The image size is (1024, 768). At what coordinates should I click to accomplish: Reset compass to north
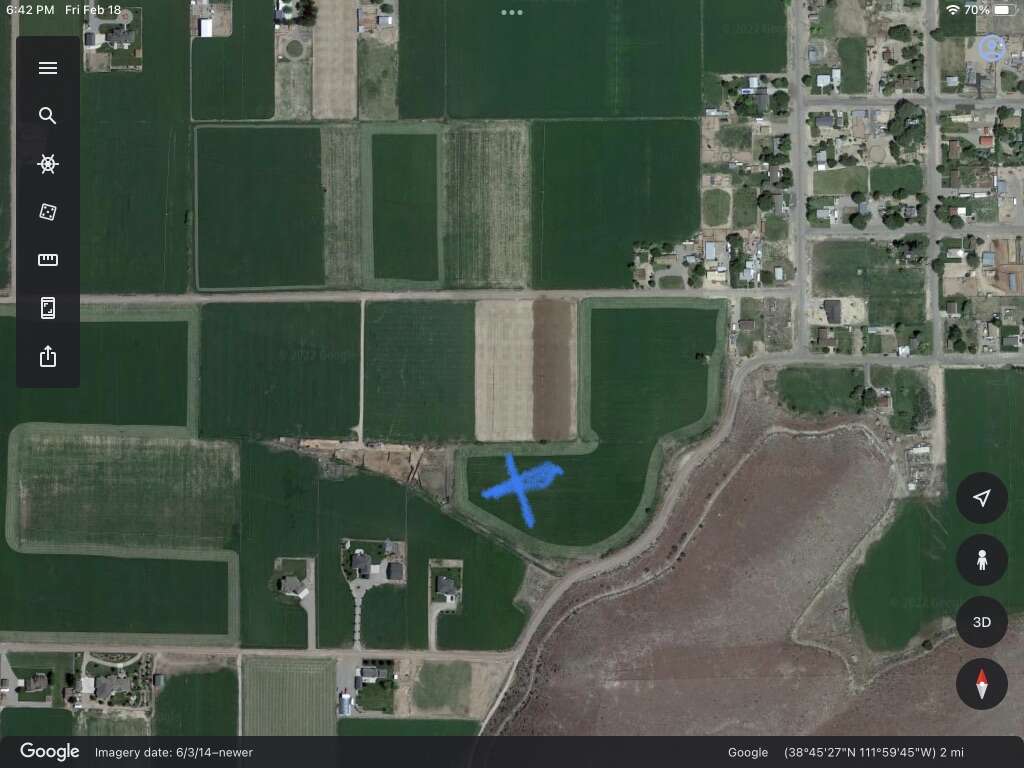[982, 684]
